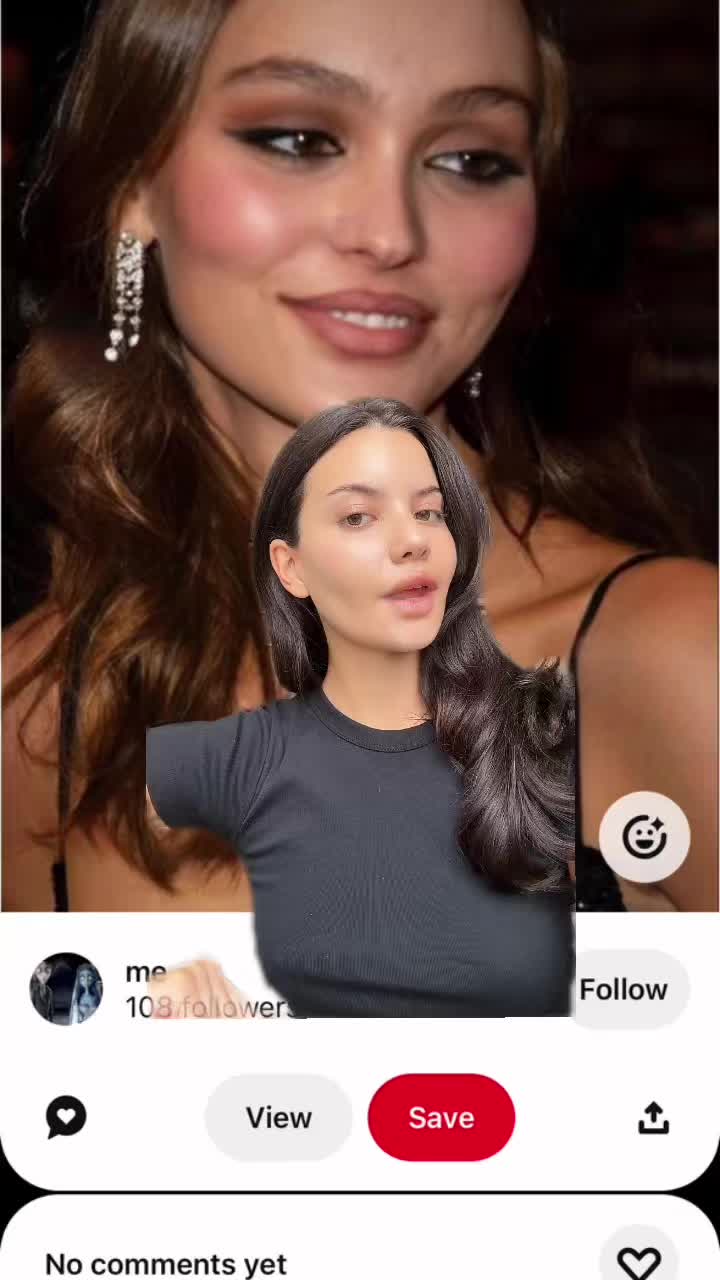This screenshot has width=720, height=1280.
Task: Tap the heart beside No comments yet
Action: tap(638, 1262)
